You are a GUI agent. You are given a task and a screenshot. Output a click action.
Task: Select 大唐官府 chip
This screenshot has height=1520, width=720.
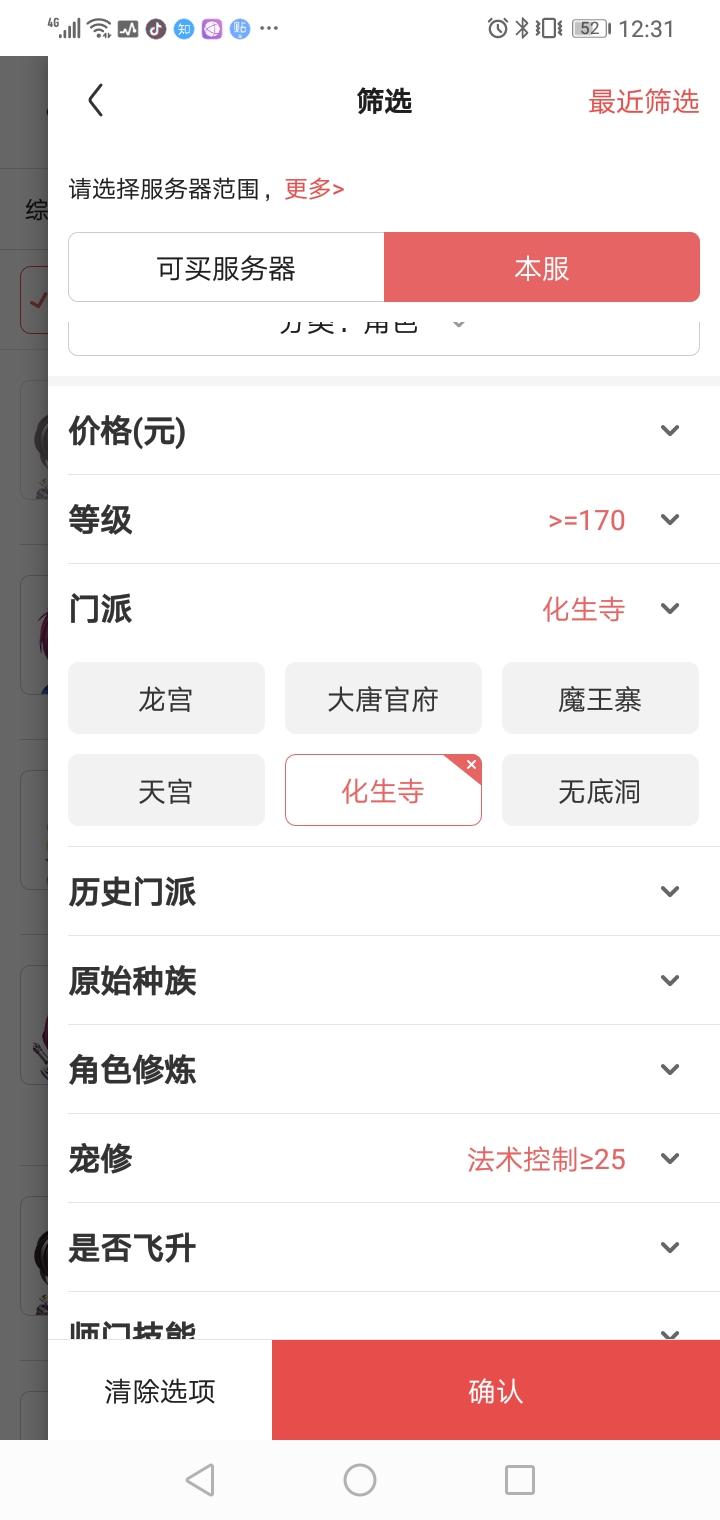point(383,699)
